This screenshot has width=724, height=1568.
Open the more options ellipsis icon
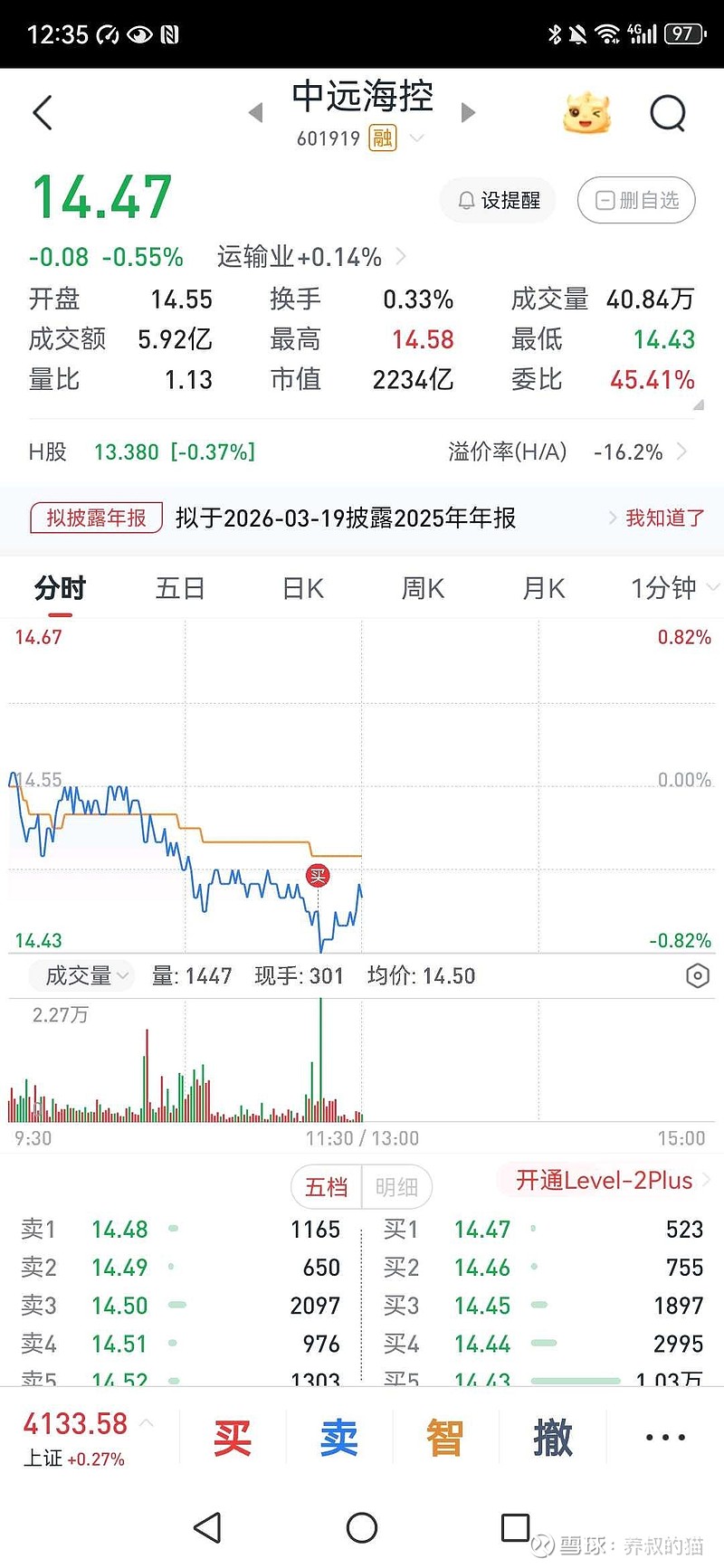click(664, 1437)
